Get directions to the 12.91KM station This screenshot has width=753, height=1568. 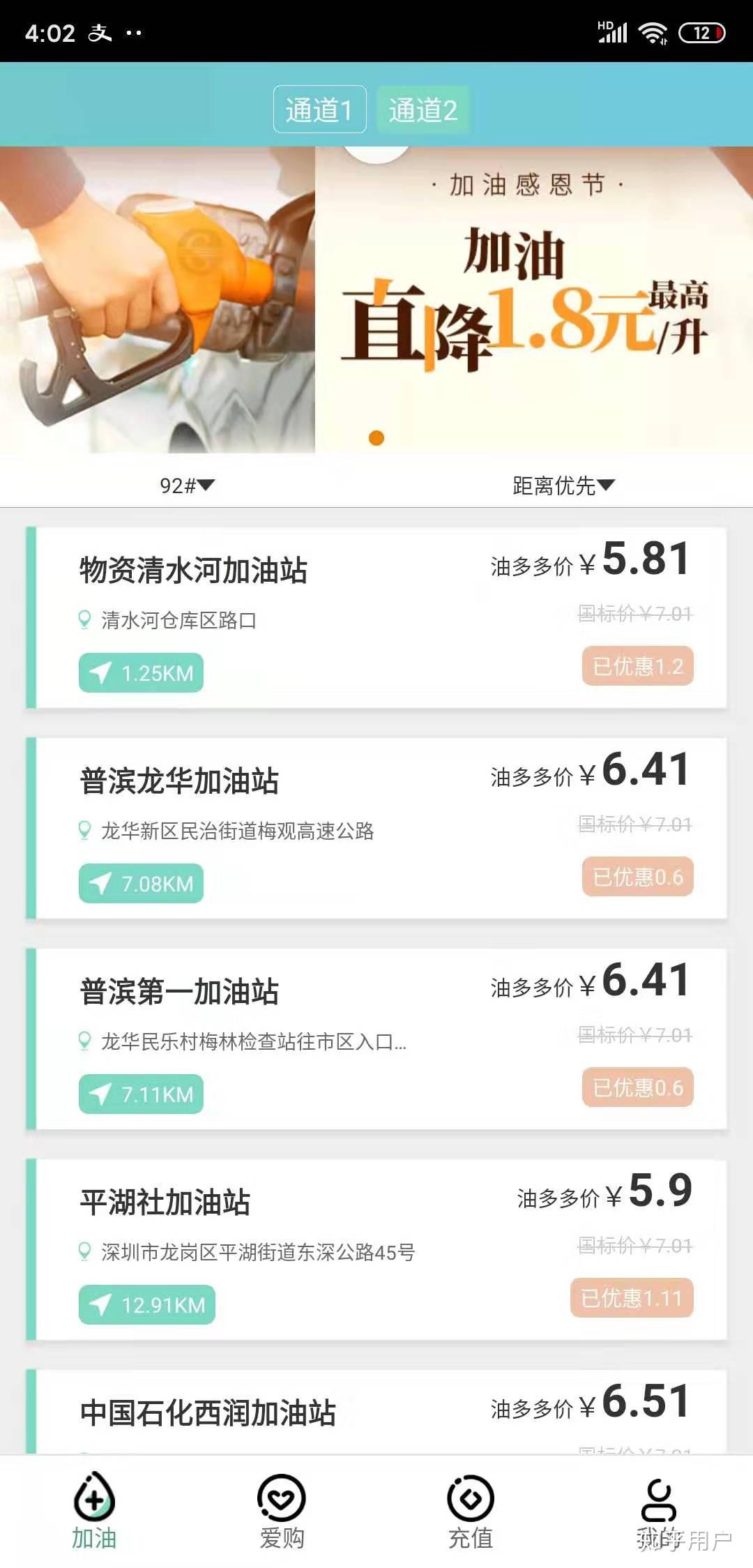[x=147, y=1305]
